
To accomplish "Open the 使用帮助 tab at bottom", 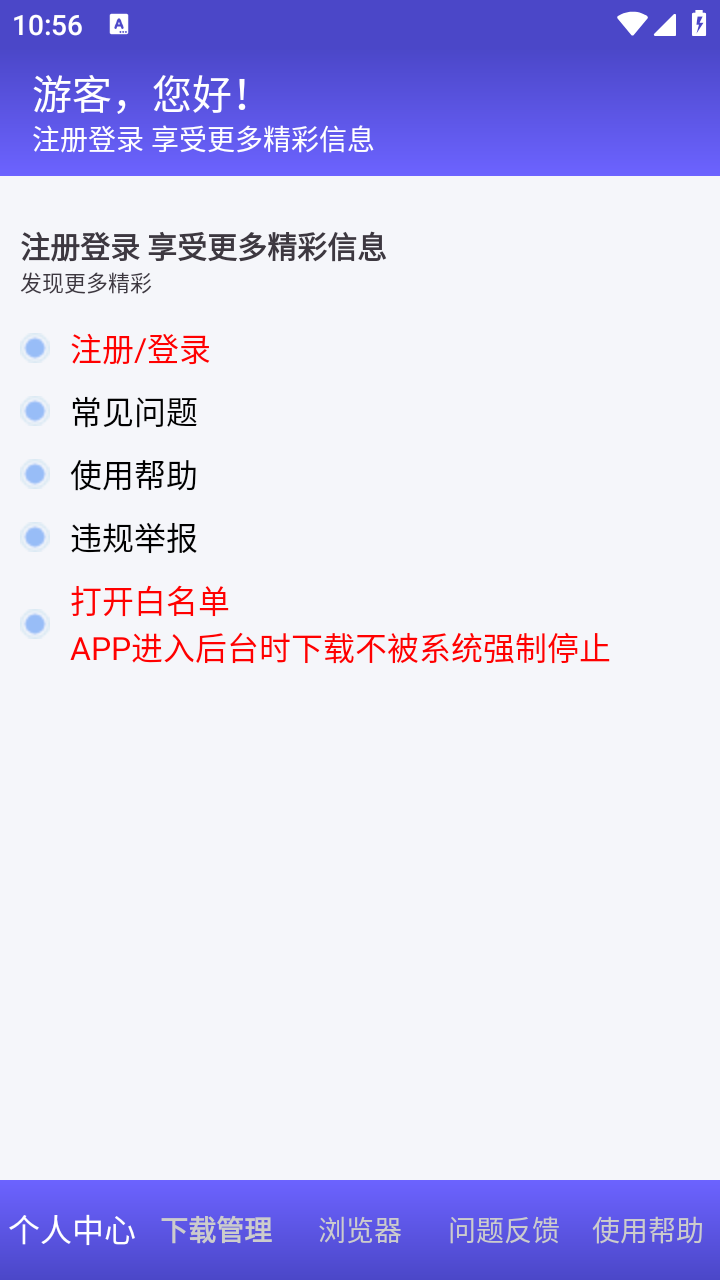I will 646,1231.
